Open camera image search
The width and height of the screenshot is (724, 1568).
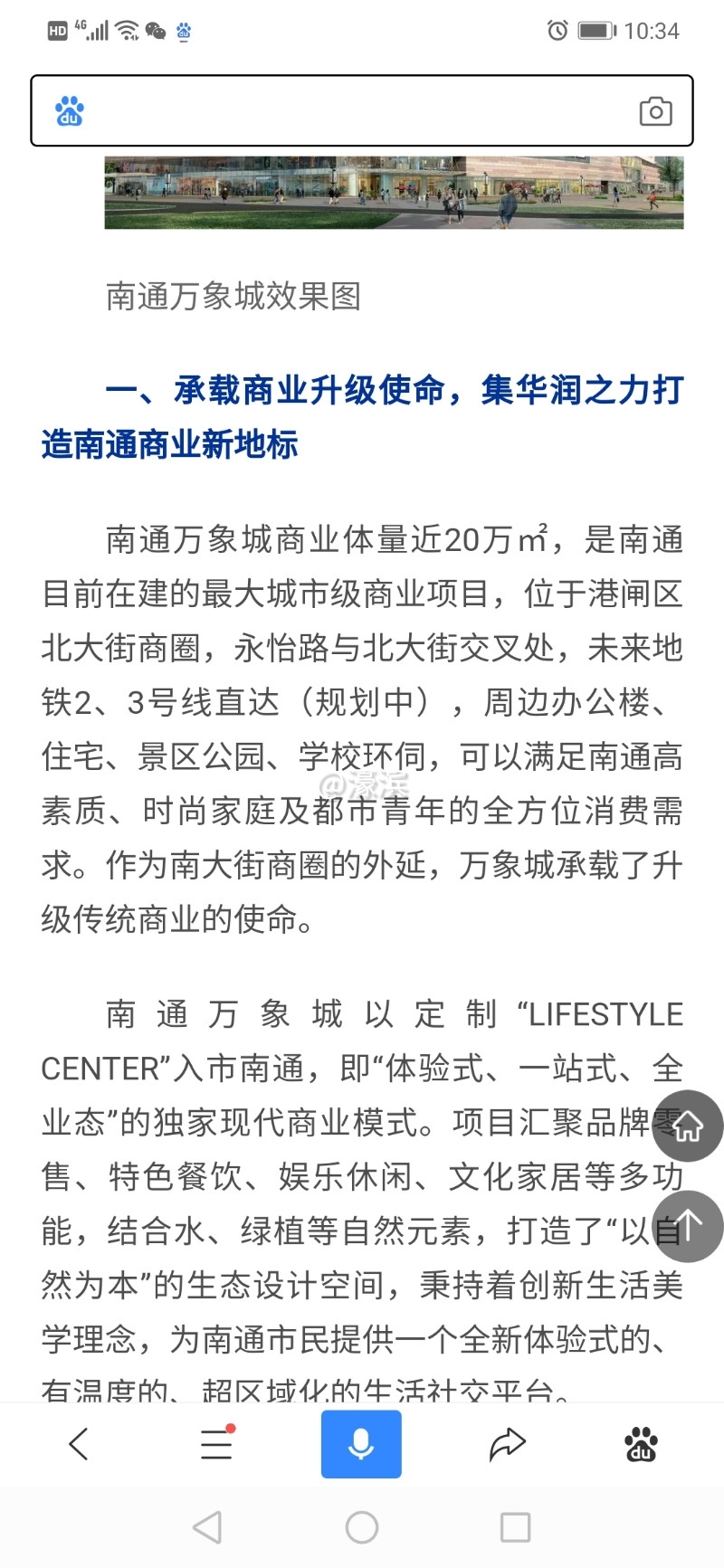(x=655, y=111)
